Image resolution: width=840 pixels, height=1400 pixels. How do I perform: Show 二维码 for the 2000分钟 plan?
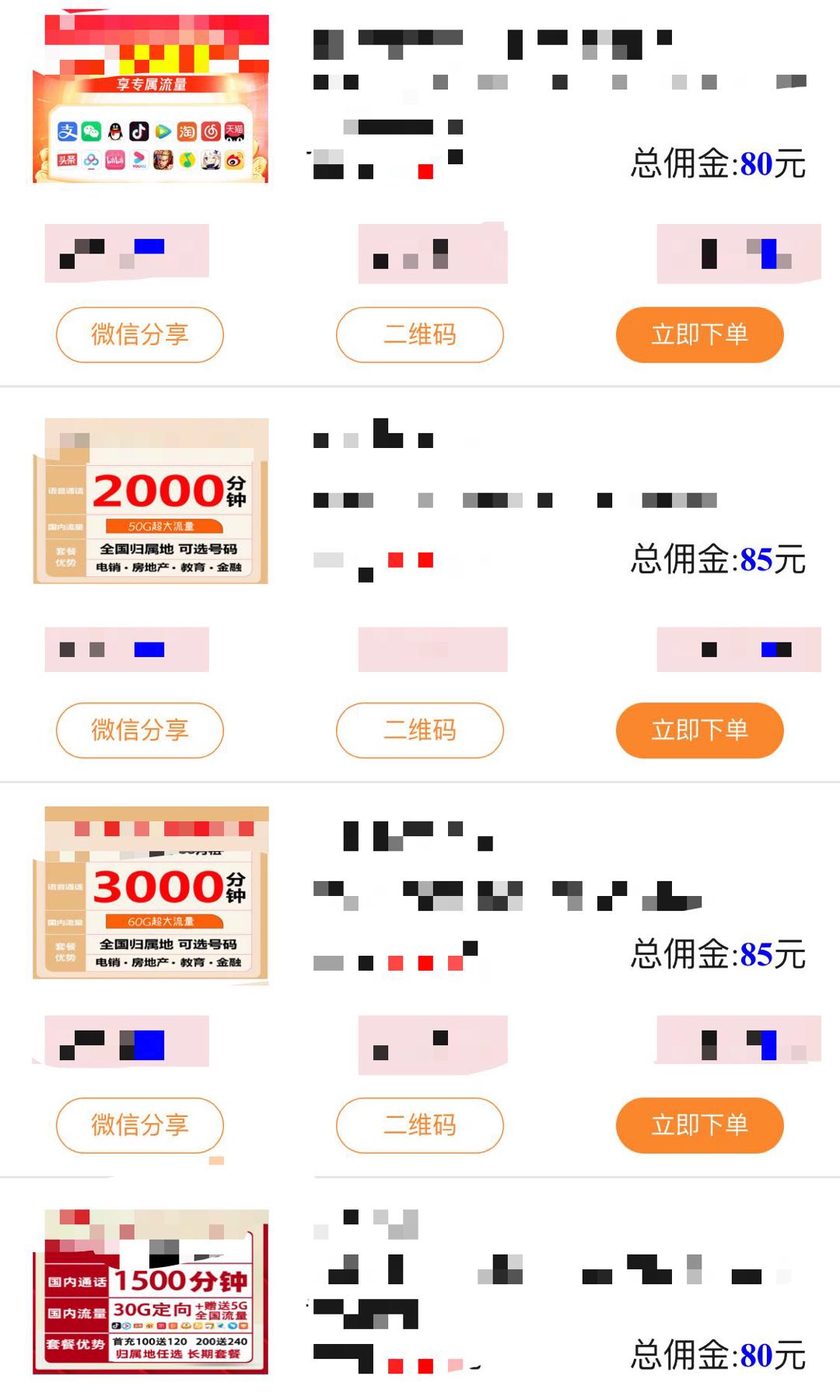pos(420,730)
